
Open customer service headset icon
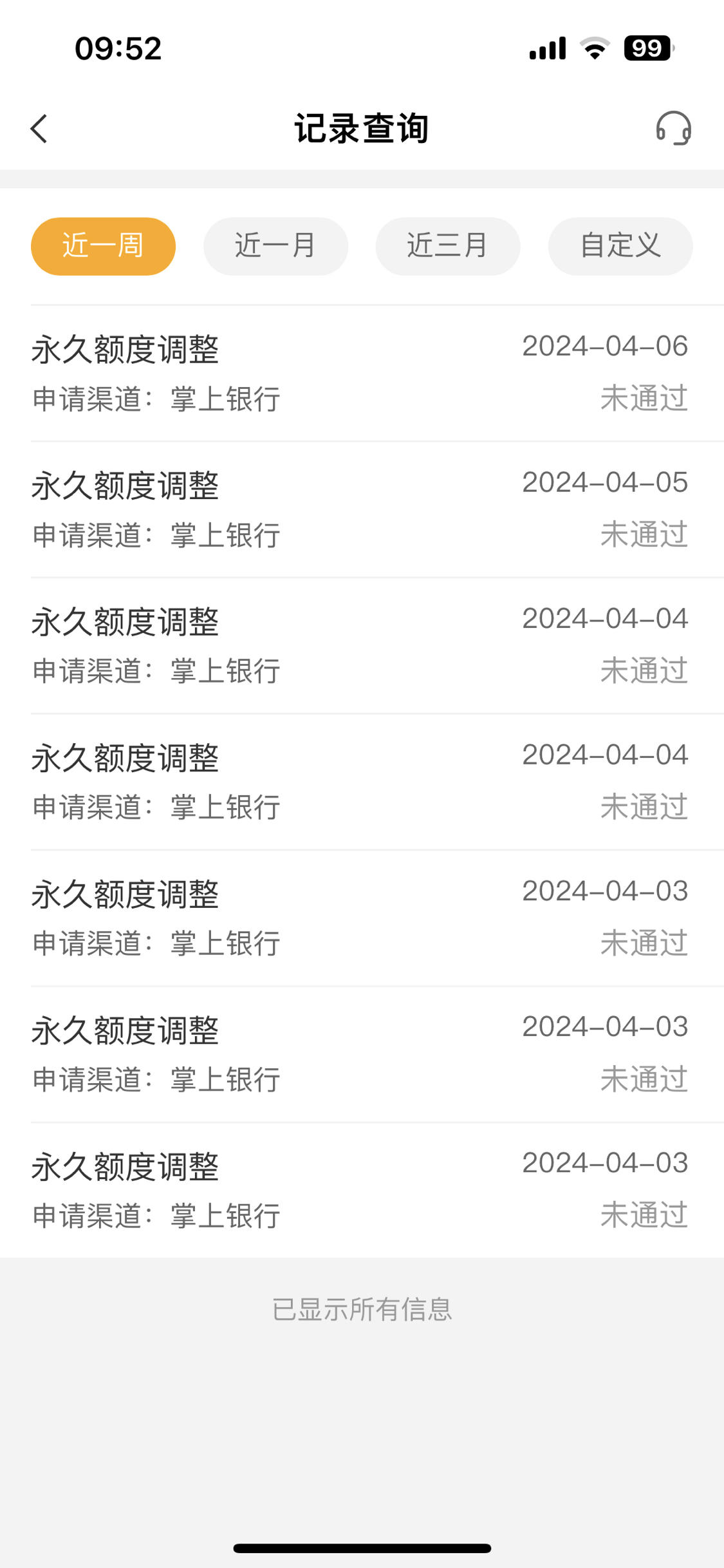click(673, 128)
